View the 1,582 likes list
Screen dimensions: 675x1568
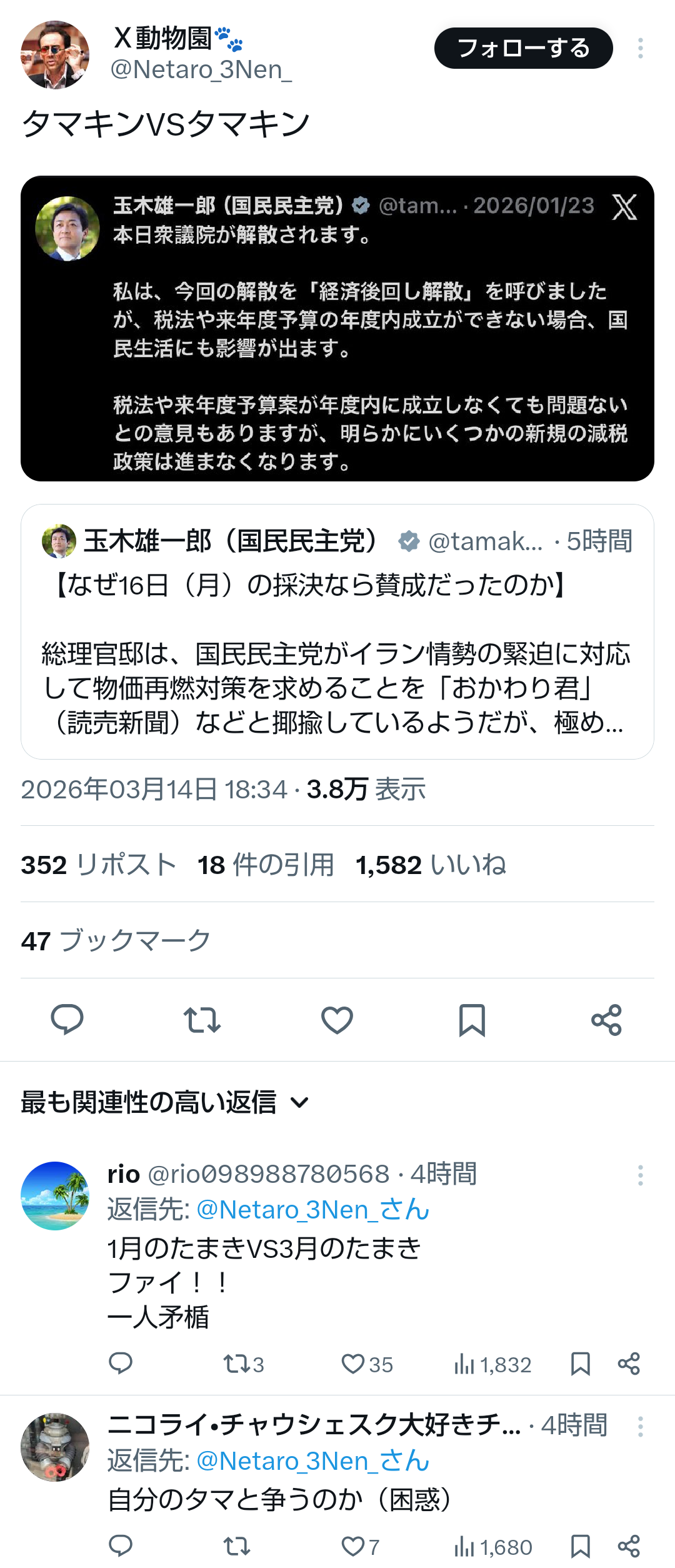pos(431,865)
